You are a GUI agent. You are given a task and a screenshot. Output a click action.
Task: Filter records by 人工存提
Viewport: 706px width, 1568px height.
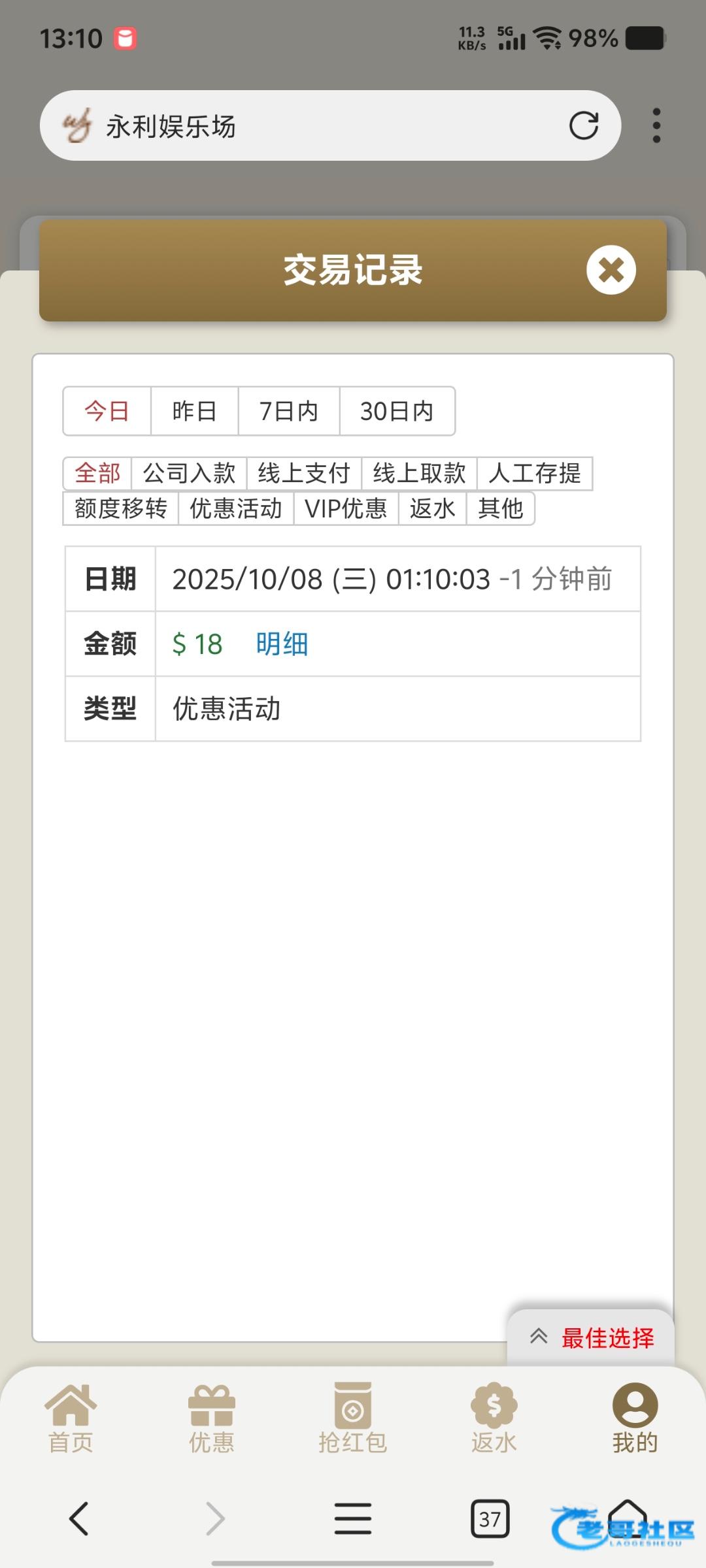pos(535,473)
